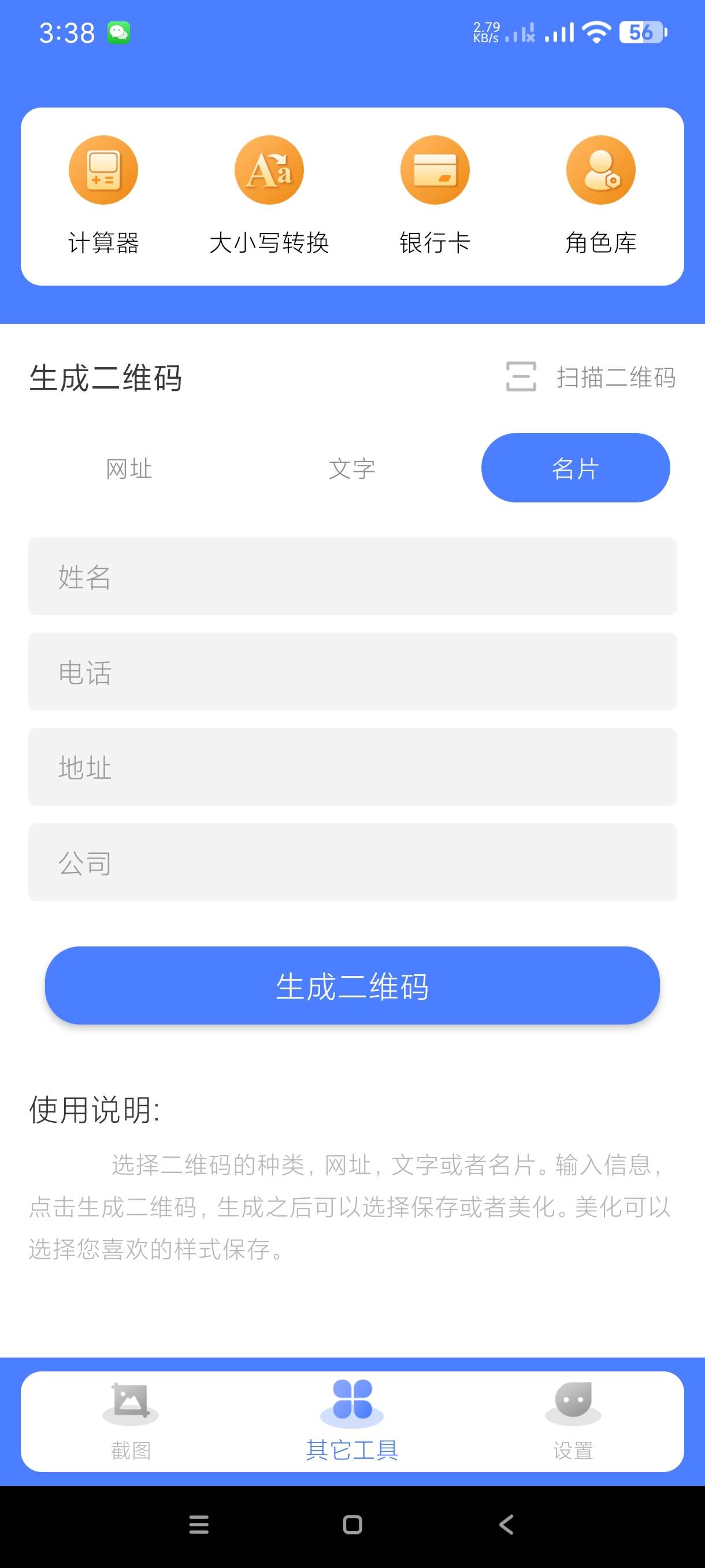The width and height of the screenshot is (705, 1568).
Task: Tap 扫描二维码 to scan a QR code
Action: [591, 378]
